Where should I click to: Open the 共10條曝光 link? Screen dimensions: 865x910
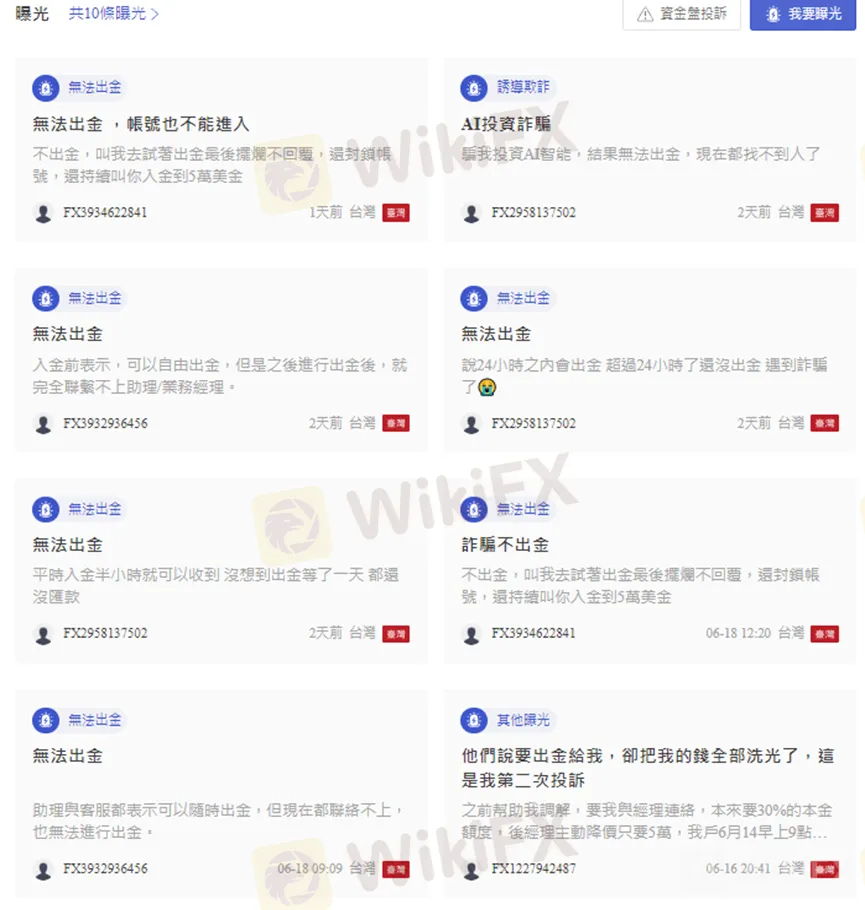[114, 14]
